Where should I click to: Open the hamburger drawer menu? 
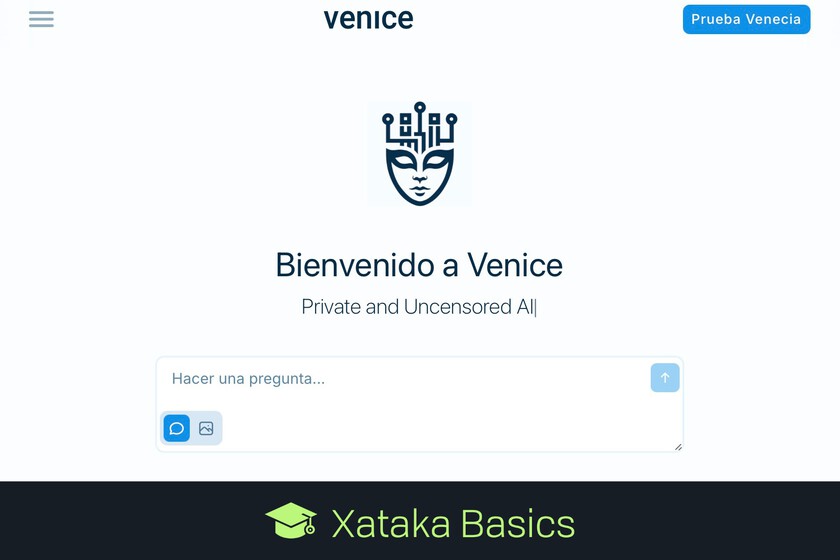click(41, 19)
